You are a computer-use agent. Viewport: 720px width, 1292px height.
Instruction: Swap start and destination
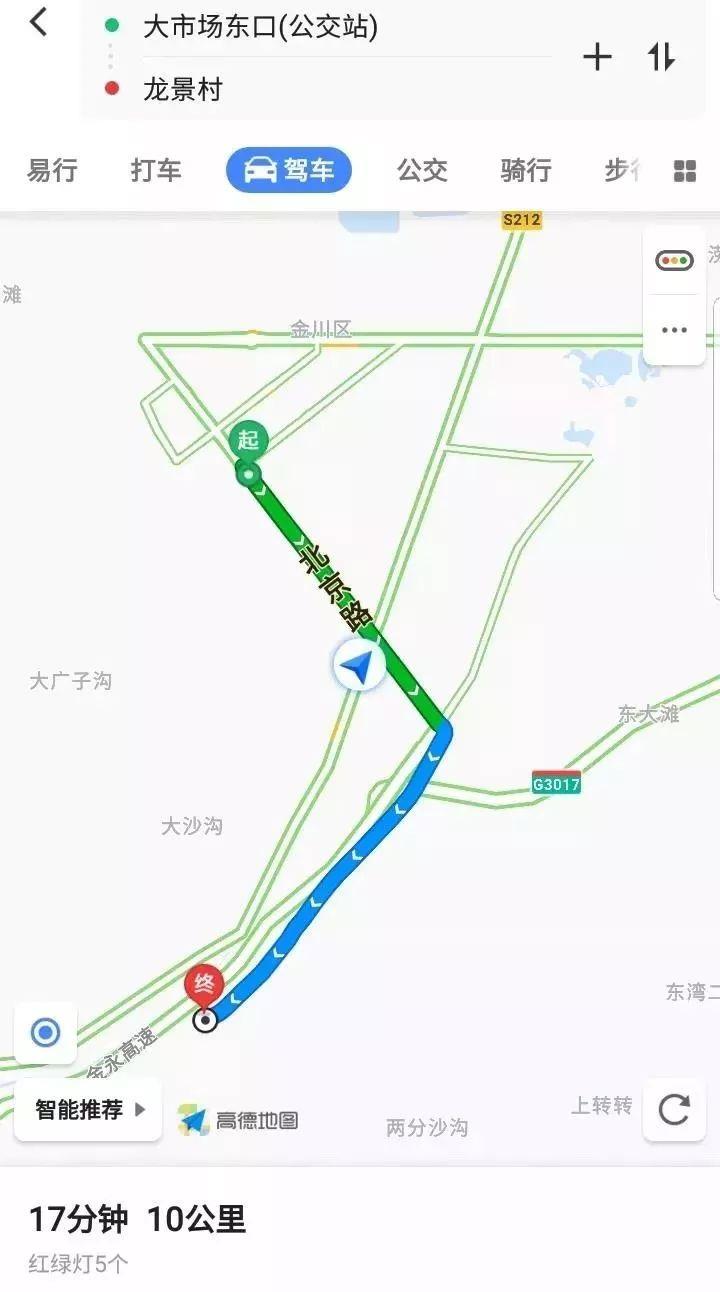coord(661,57)
